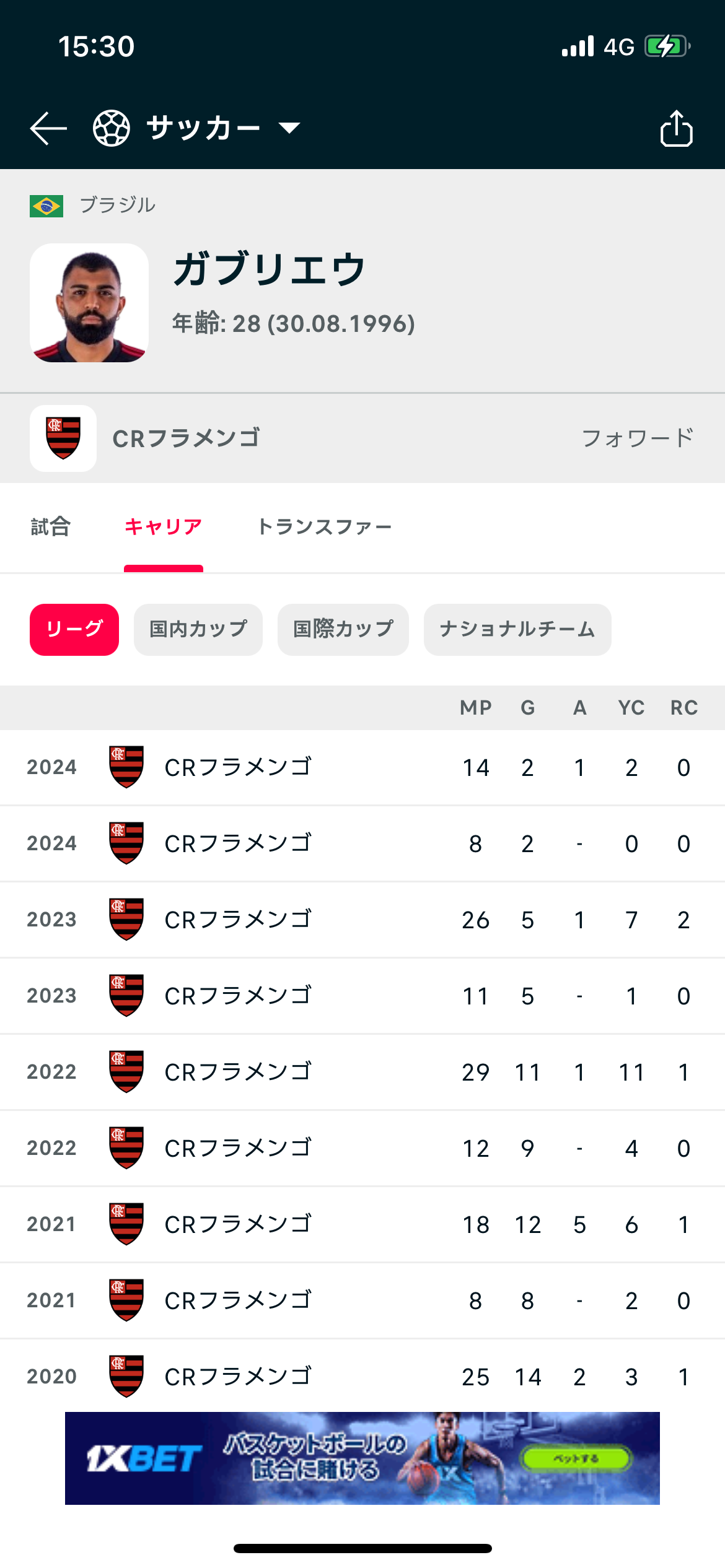This screenshot has height=1568, width=725.
Task: Filter career by 国内カップ
Action: 198,629
